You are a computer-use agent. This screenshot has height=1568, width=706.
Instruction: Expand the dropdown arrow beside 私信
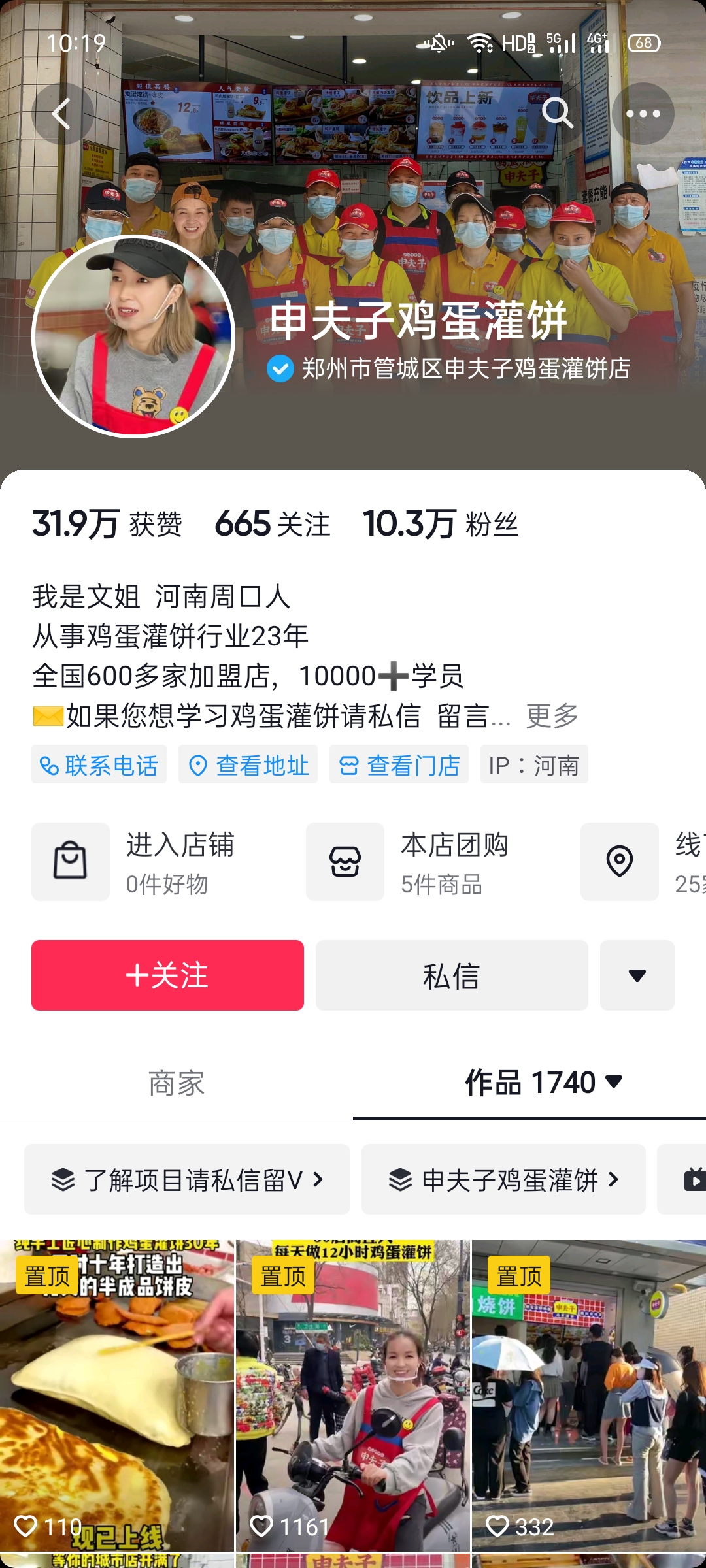(637, 975)
